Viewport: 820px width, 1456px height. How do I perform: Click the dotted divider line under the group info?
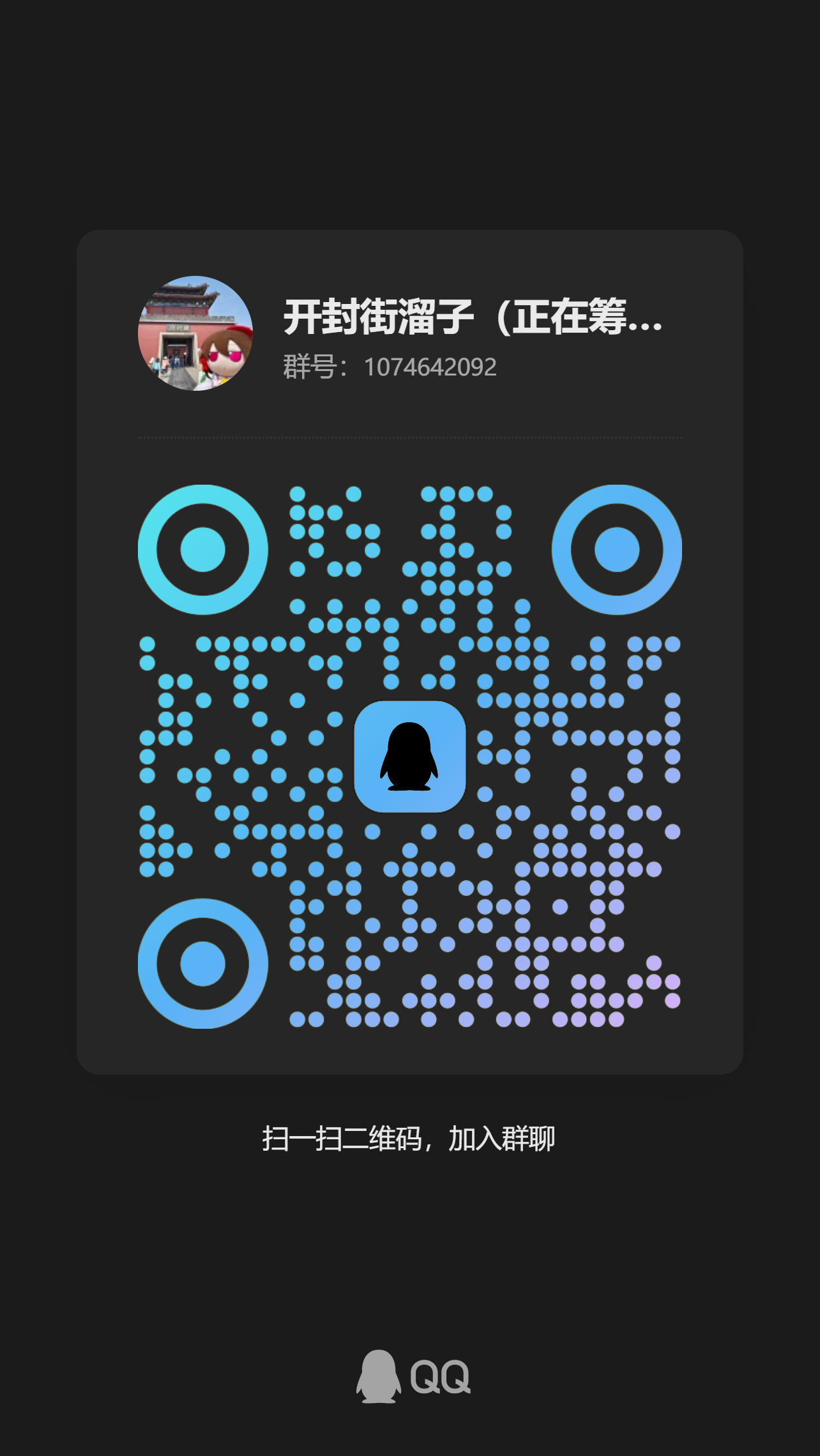(x=410, y=437)
